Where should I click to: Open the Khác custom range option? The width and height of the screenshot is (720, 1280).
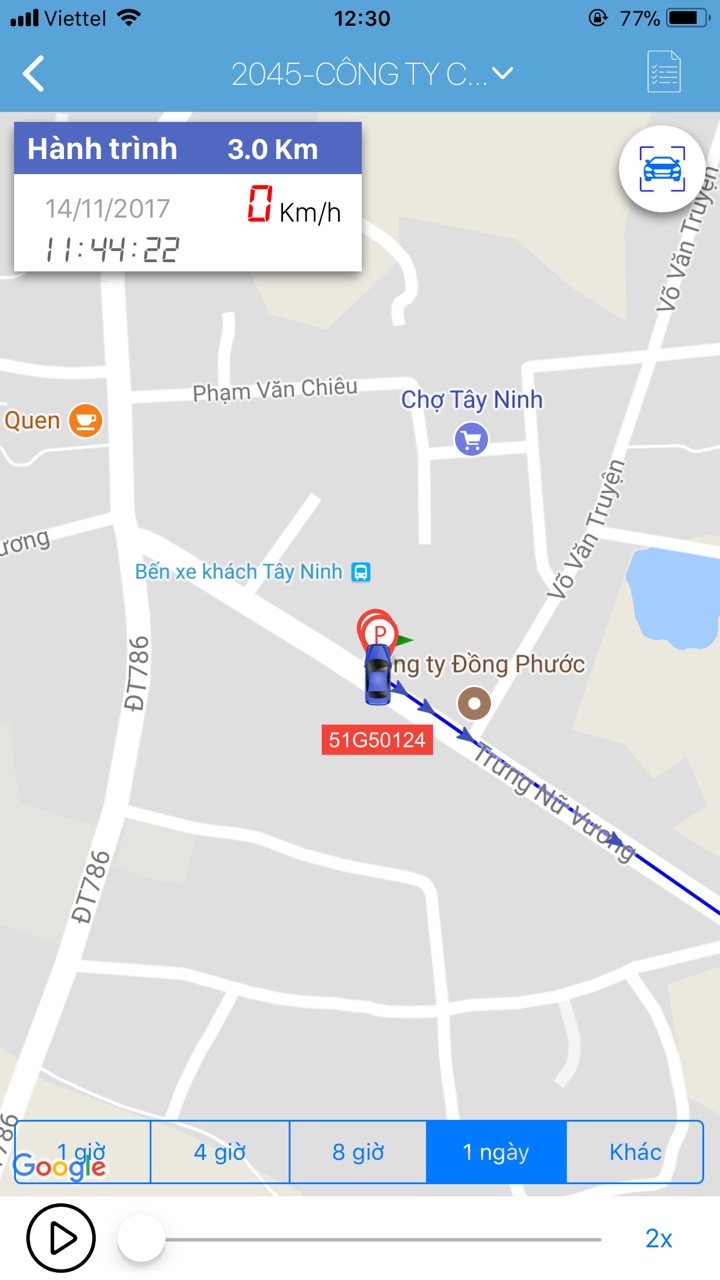pyautogui.click(x=635, y=1152)
